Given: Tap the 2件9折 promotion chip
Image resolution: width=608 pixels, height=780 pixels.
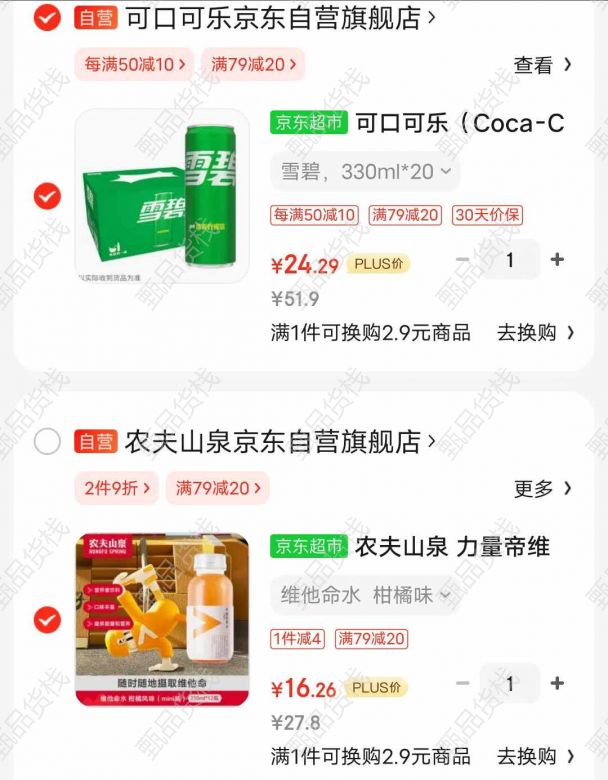Looking at the screenshot, I should (x=119, y=488).
